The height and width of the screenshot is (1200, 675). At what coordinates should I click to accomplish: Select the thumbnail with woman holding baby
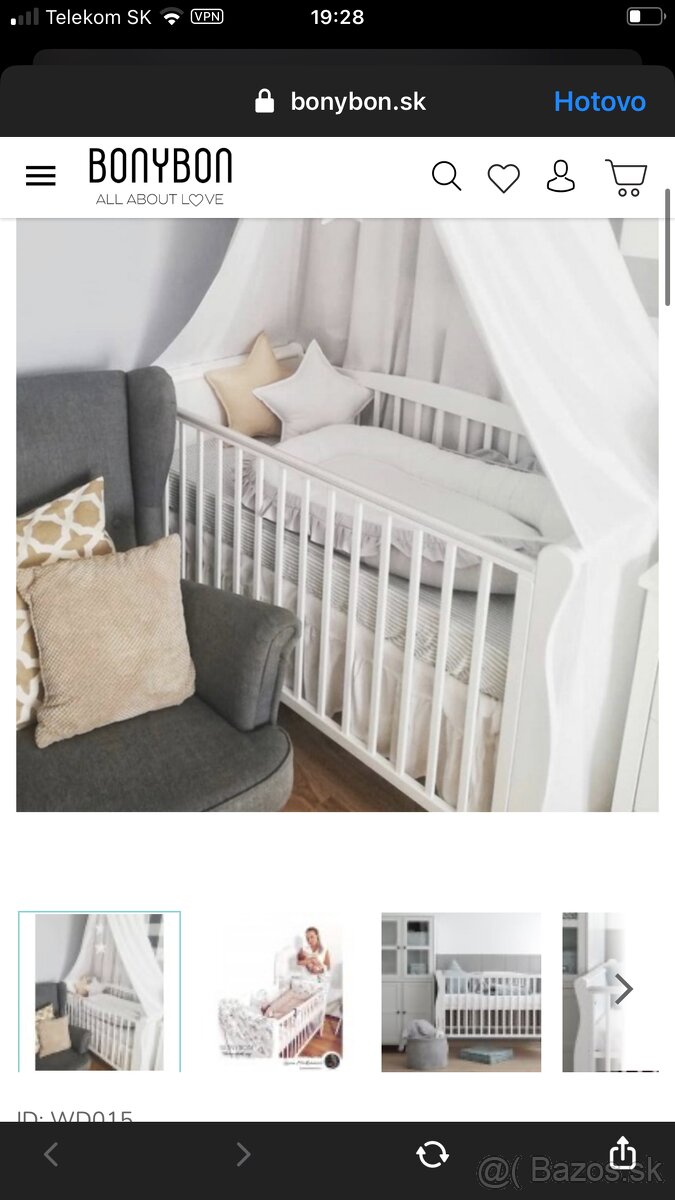click(x=280, y=991)
